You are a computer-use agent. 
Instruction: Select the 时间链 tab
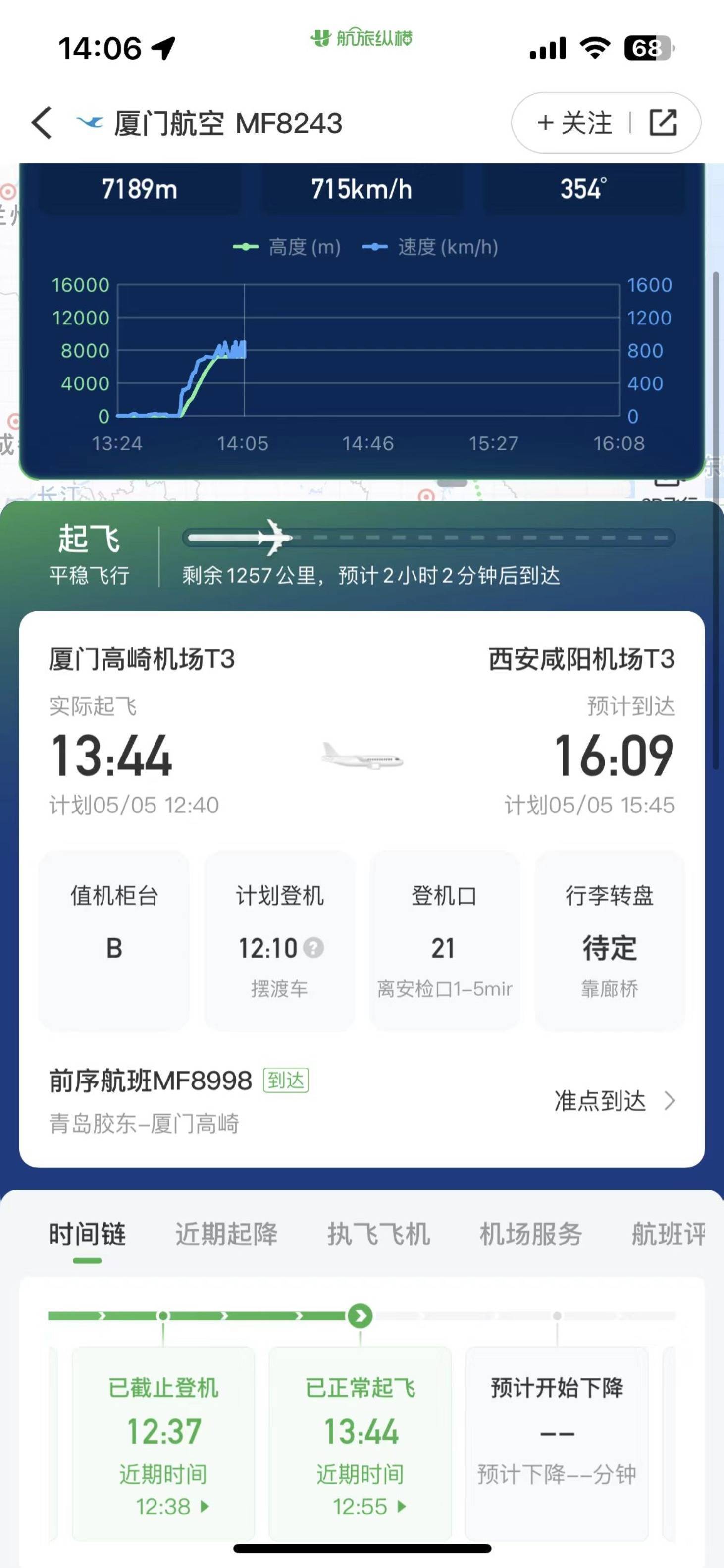click(x=87, y=1235)
